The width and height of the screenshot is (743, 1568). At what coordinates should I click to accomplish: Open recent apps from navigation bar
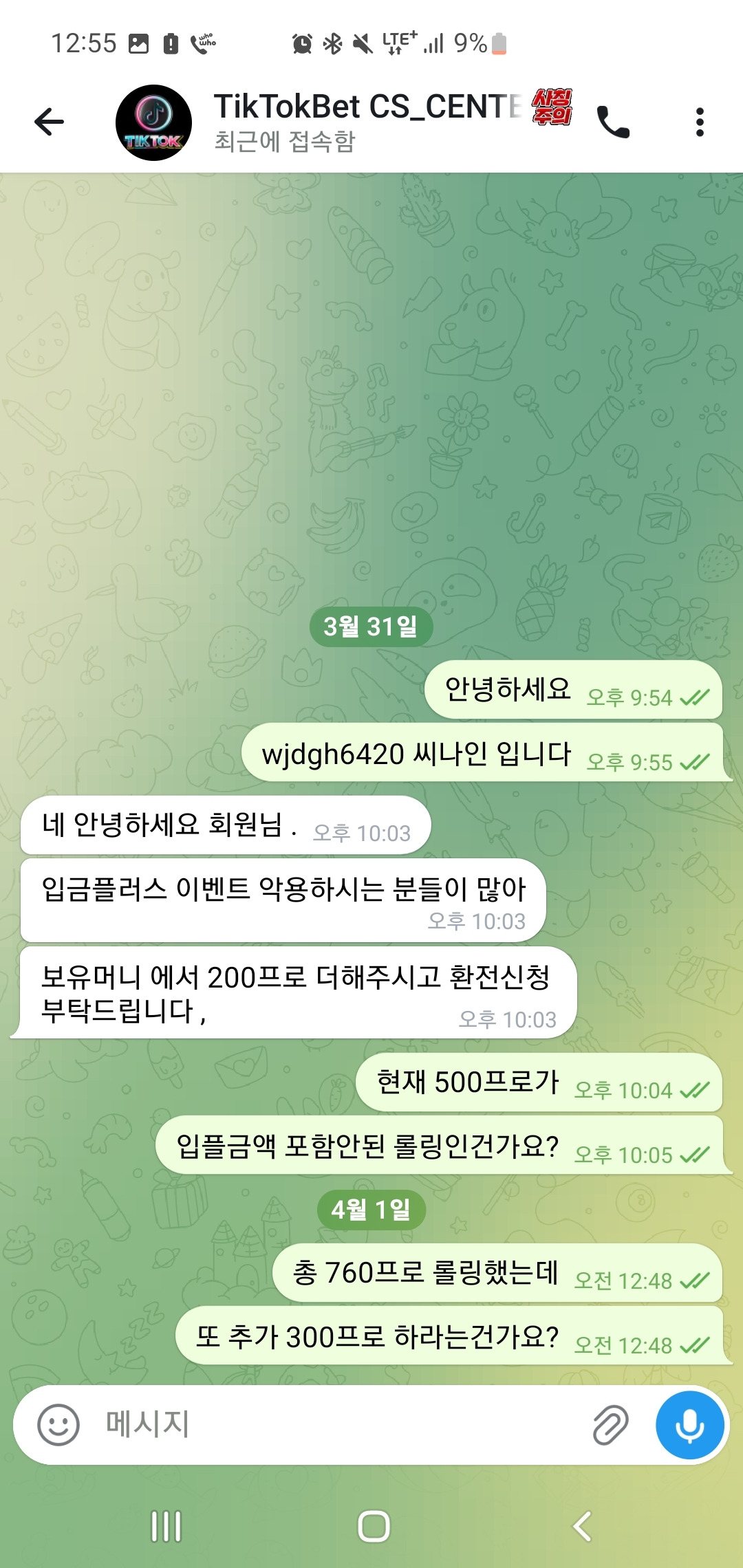166,1526
